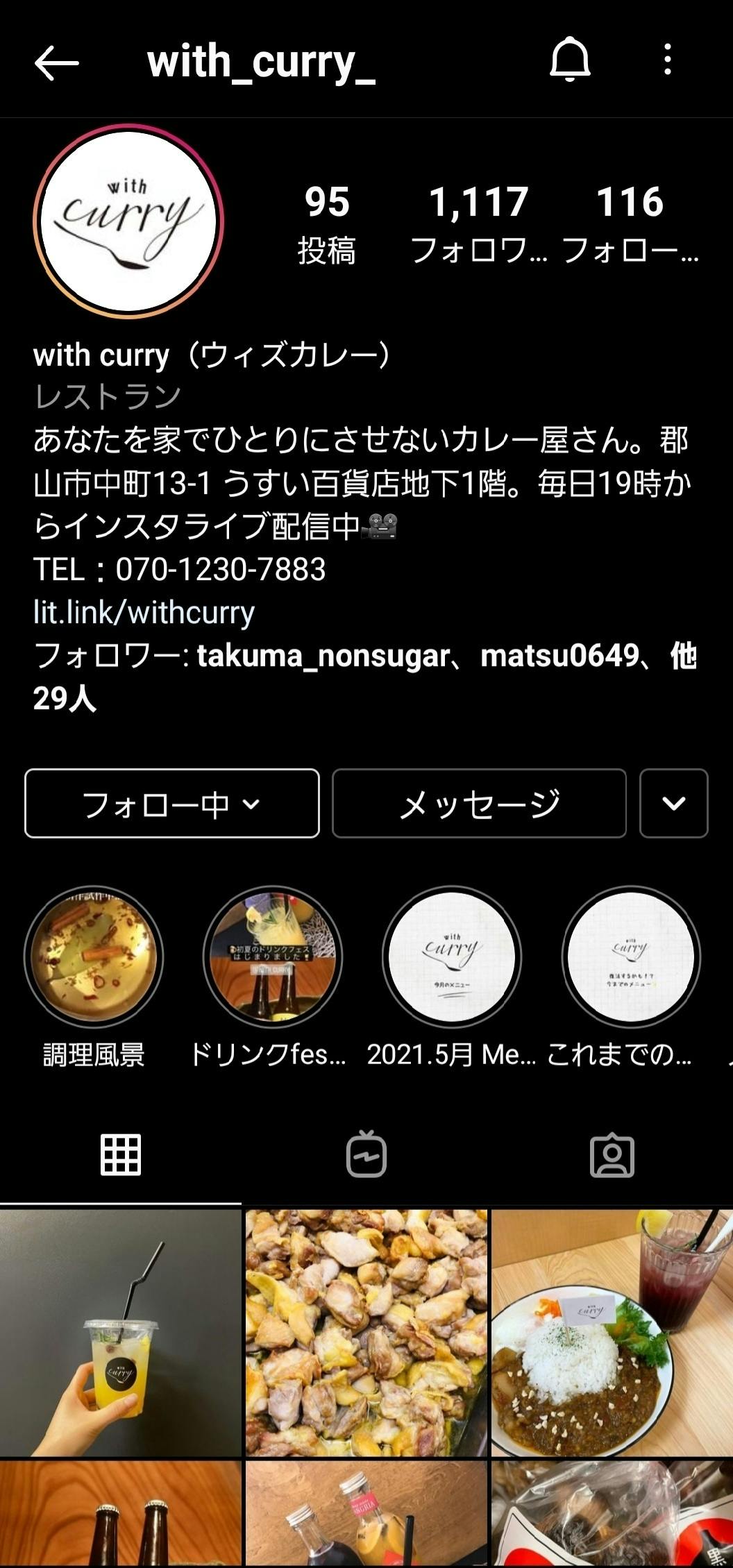Image resolution: width=733 pixels, height=1568 pixels.
Task: Open the yellow drink cup post
Action: (x=121, y=1333)
